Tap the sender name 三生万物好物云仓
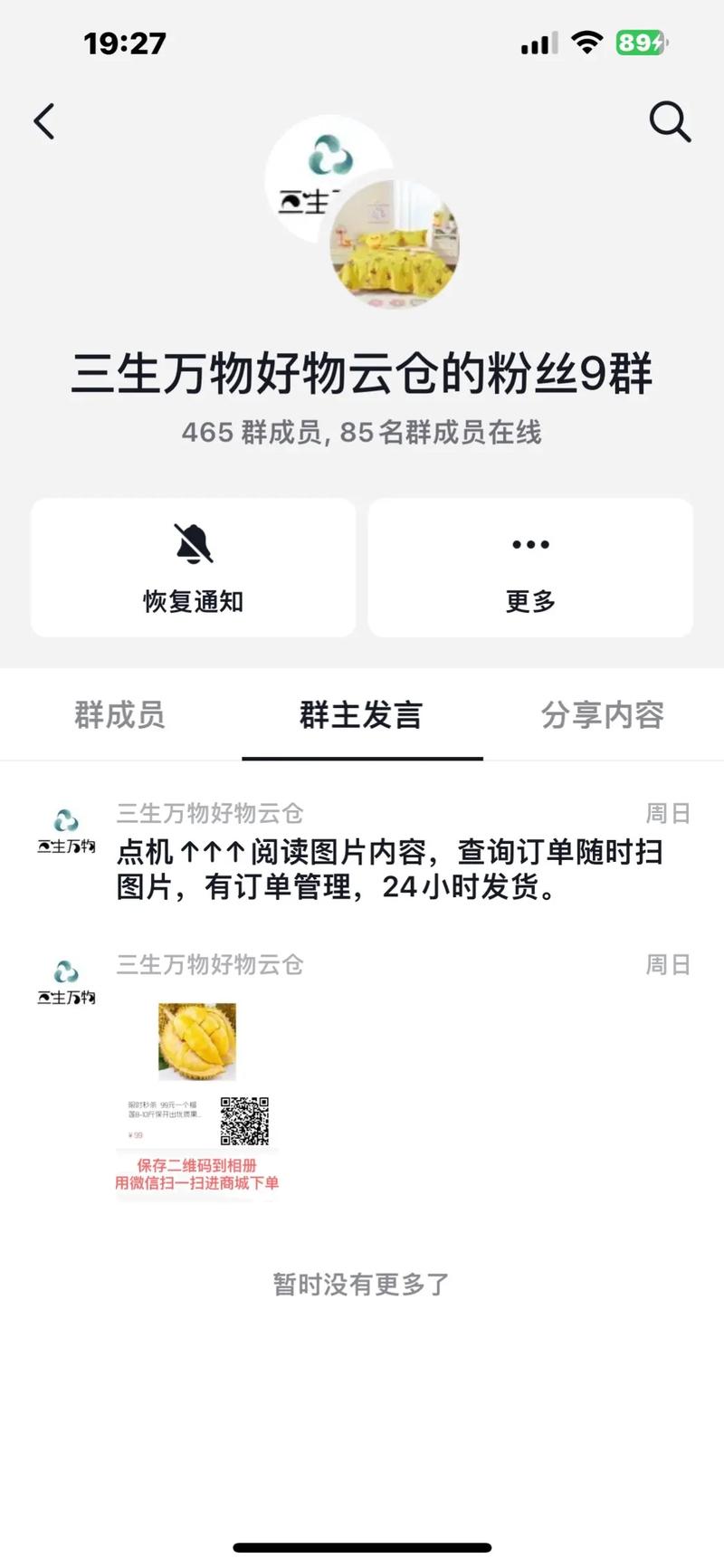724x1568 pixels. [x=210, y=813]
